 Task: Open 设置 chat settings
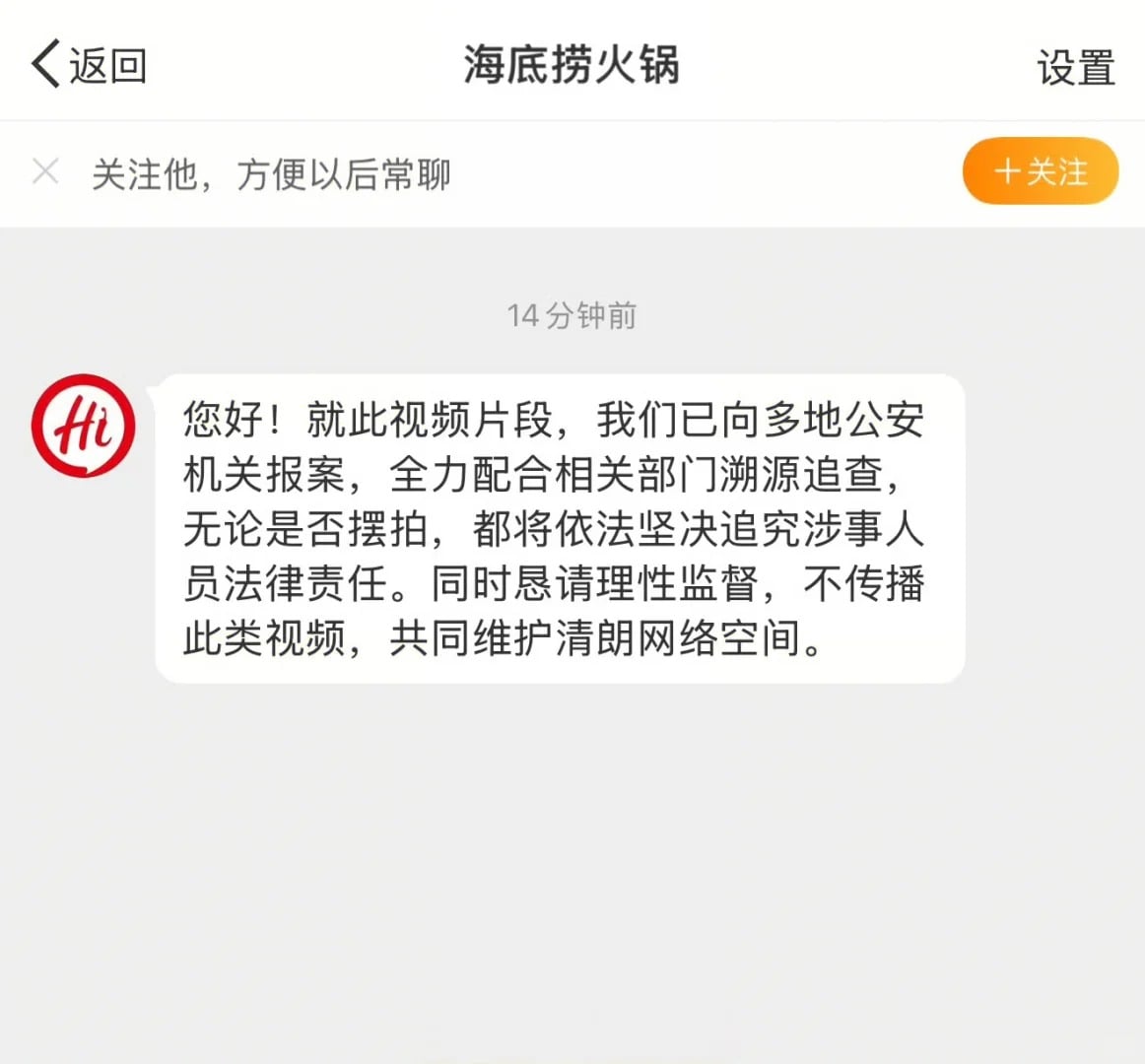(x=1075, y=68)
